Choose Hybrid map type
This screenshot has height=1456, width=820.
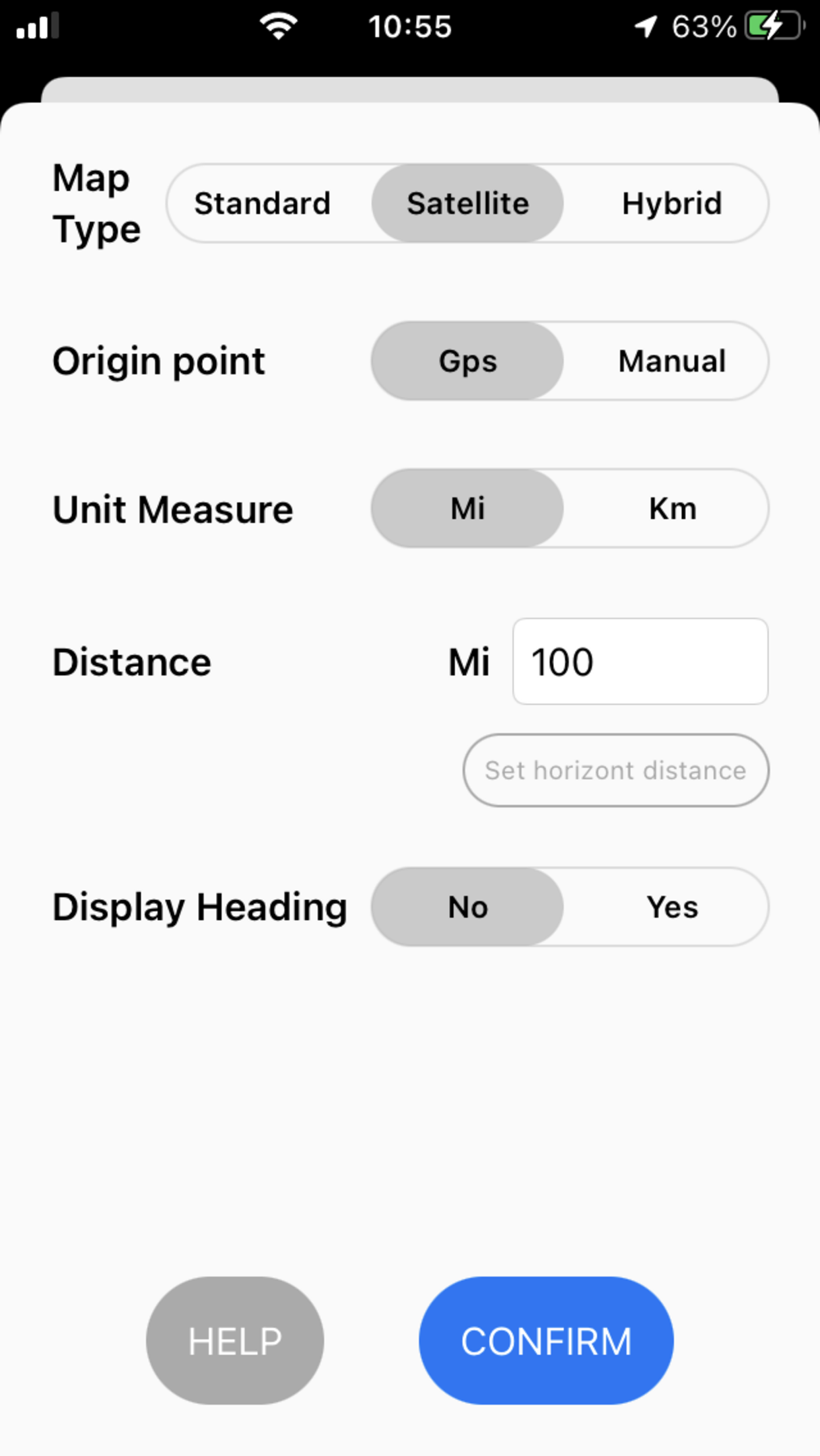pos(671,203)
